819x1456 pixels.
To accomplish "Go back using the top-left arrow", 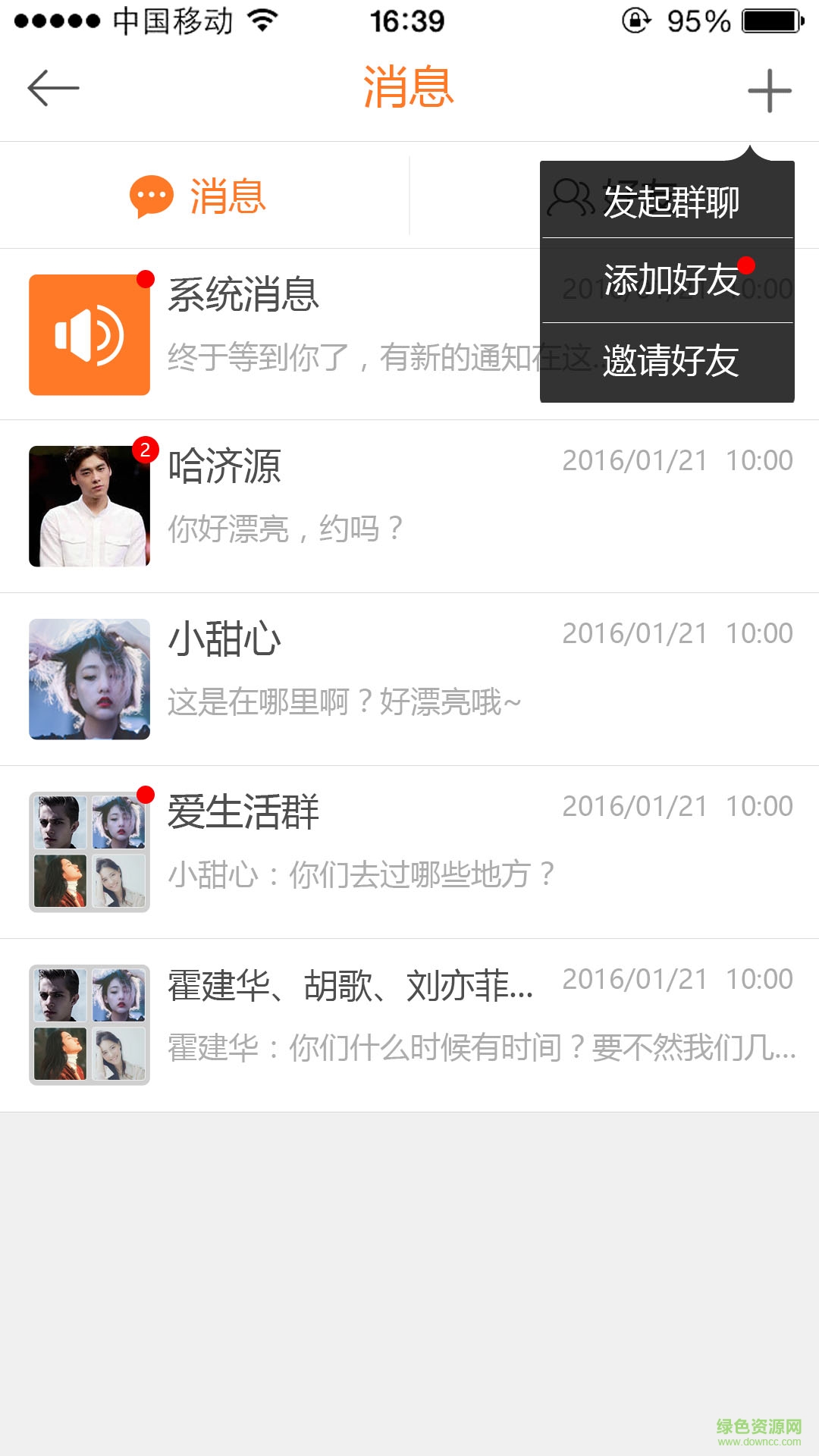I will tap(53, 89).
